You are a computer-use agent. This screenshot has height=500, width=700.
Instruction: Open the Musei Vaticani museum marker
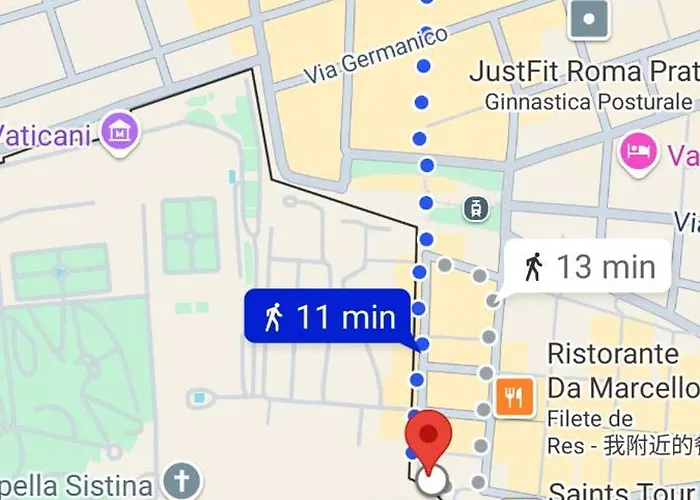click(125, 130)
